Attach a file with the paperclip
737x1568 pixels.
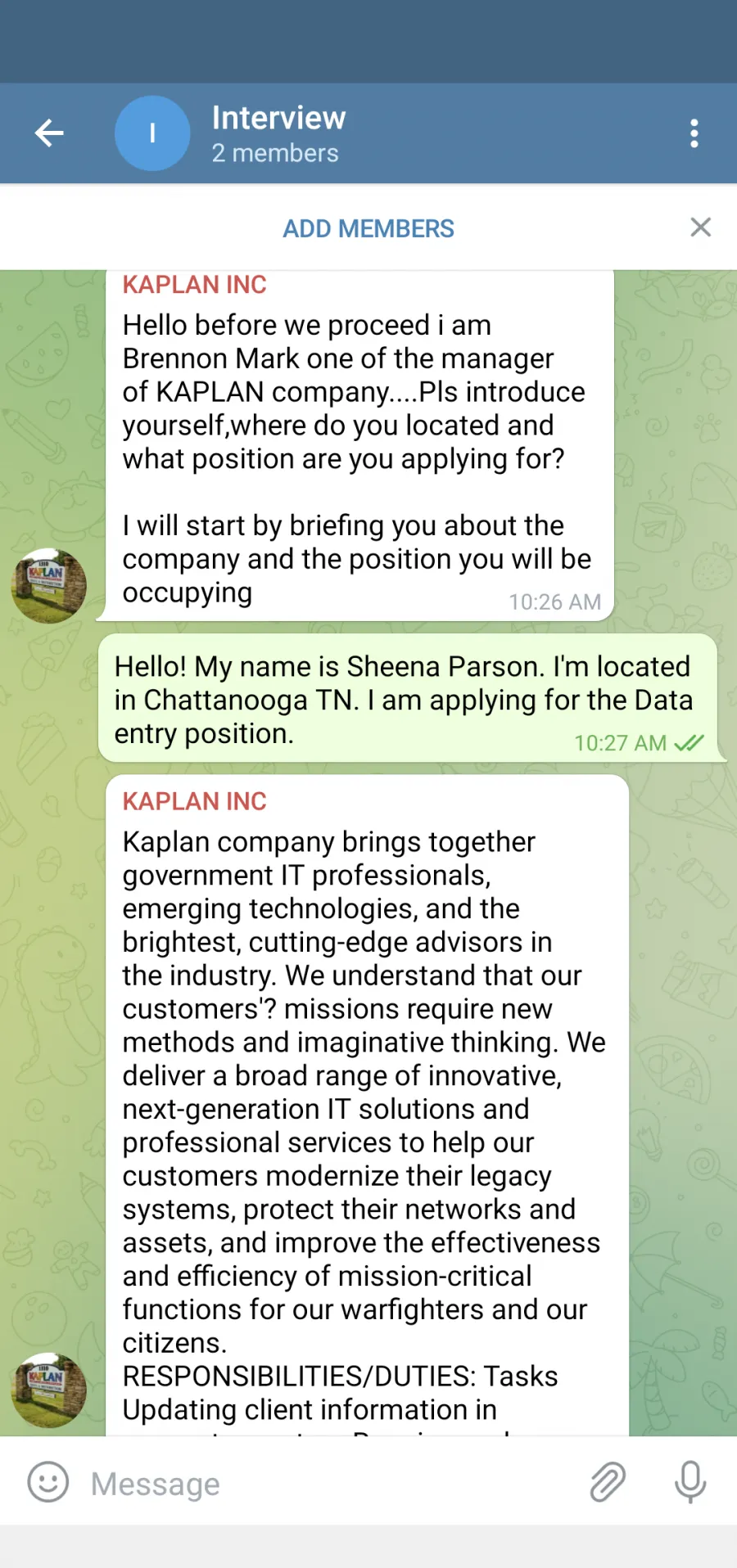click(x=608, y=1482)
